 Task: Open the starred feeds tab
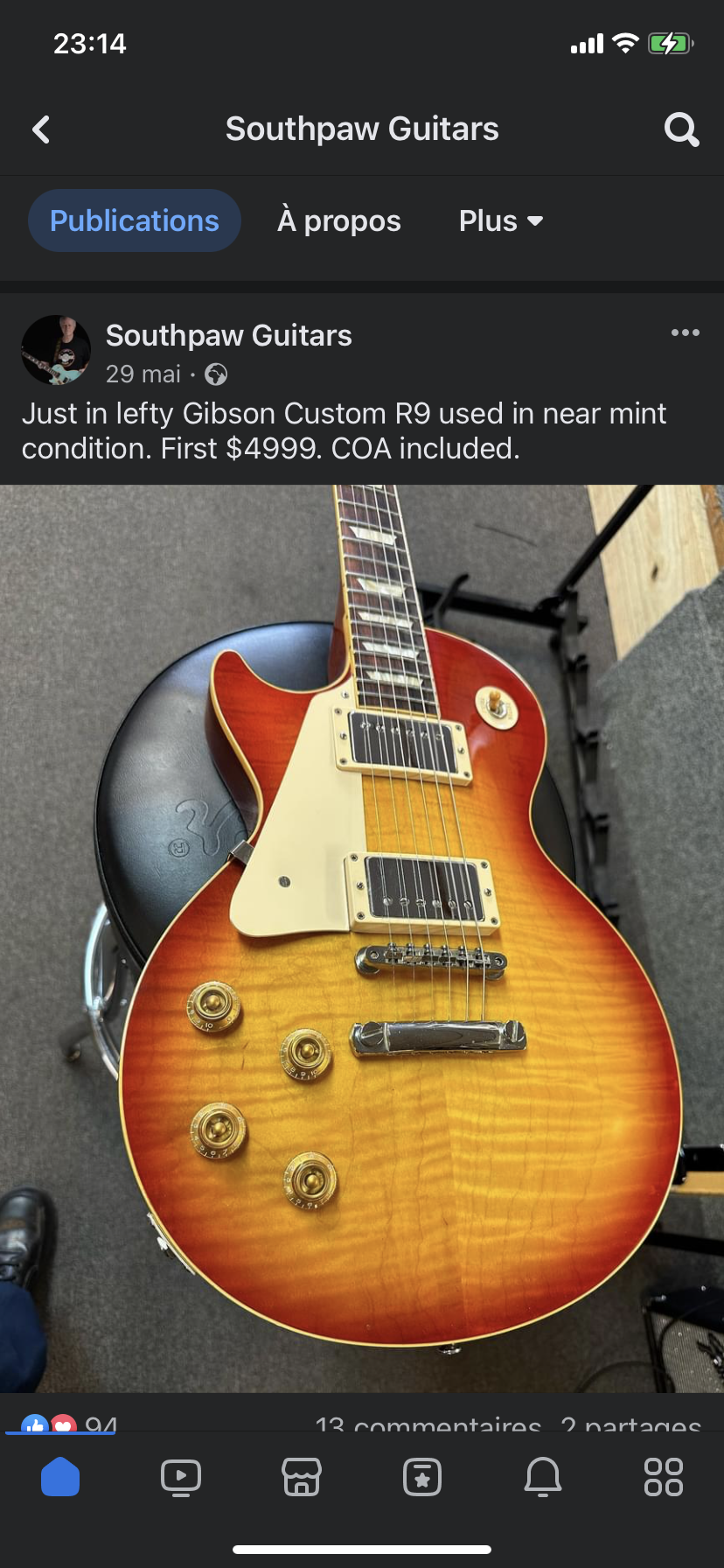point(422,1477)
